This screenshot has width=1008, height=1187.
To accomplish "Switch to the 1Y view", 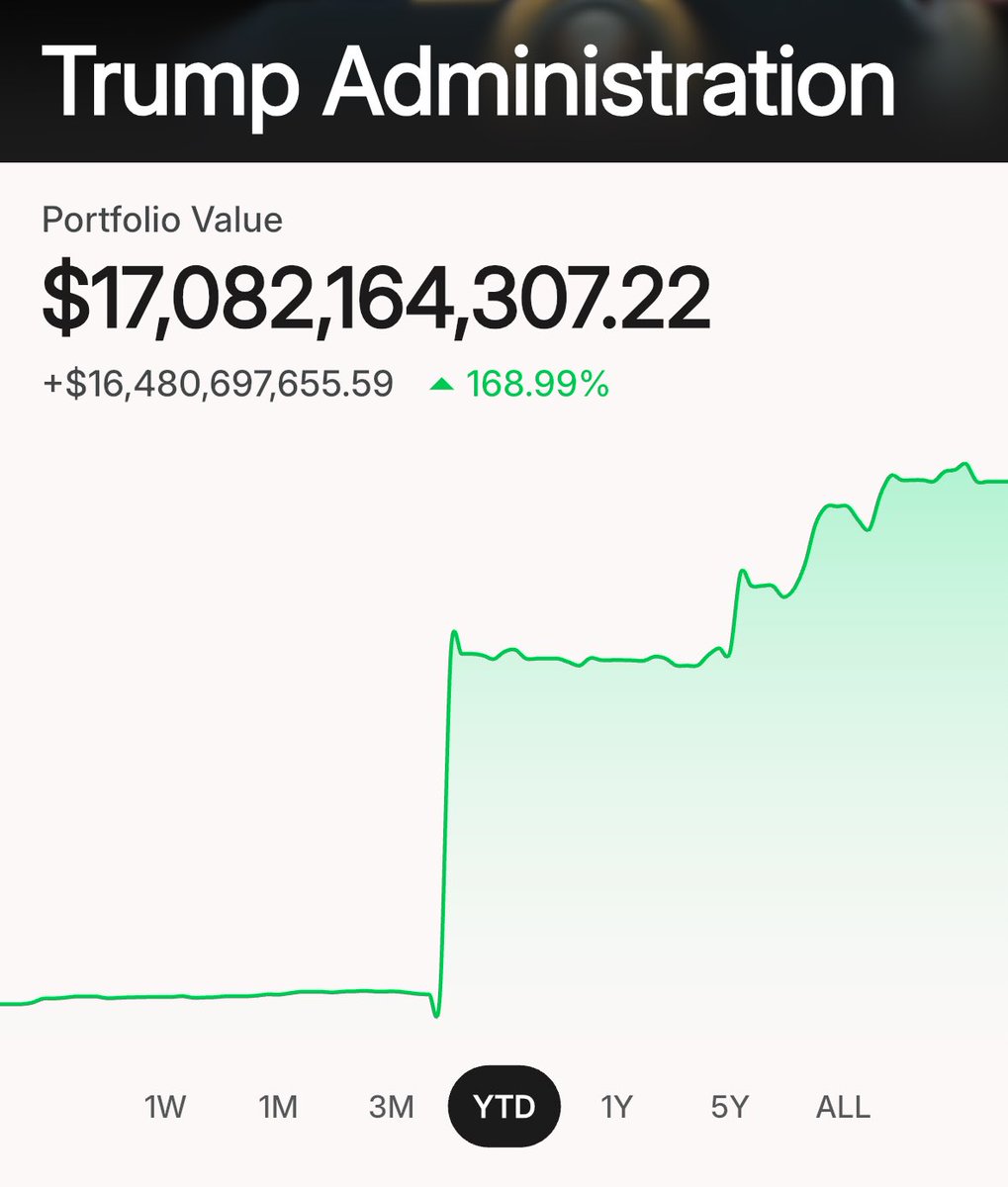I will [616, 1106].
